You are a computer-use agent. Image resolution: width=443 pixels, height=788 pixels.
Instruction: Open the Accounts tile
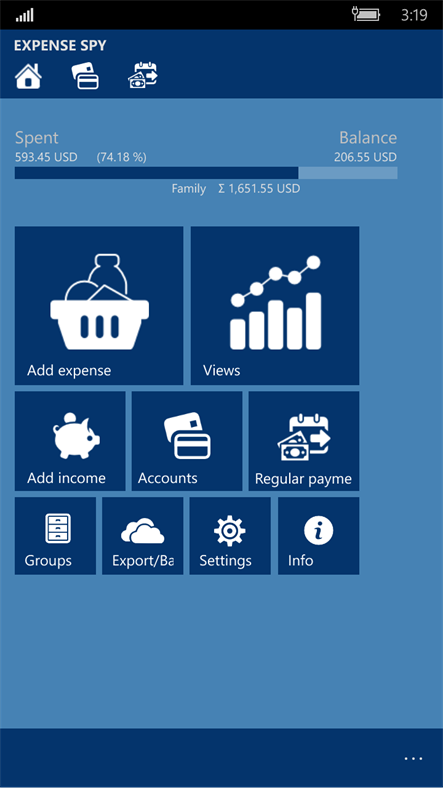pos(187,441)
